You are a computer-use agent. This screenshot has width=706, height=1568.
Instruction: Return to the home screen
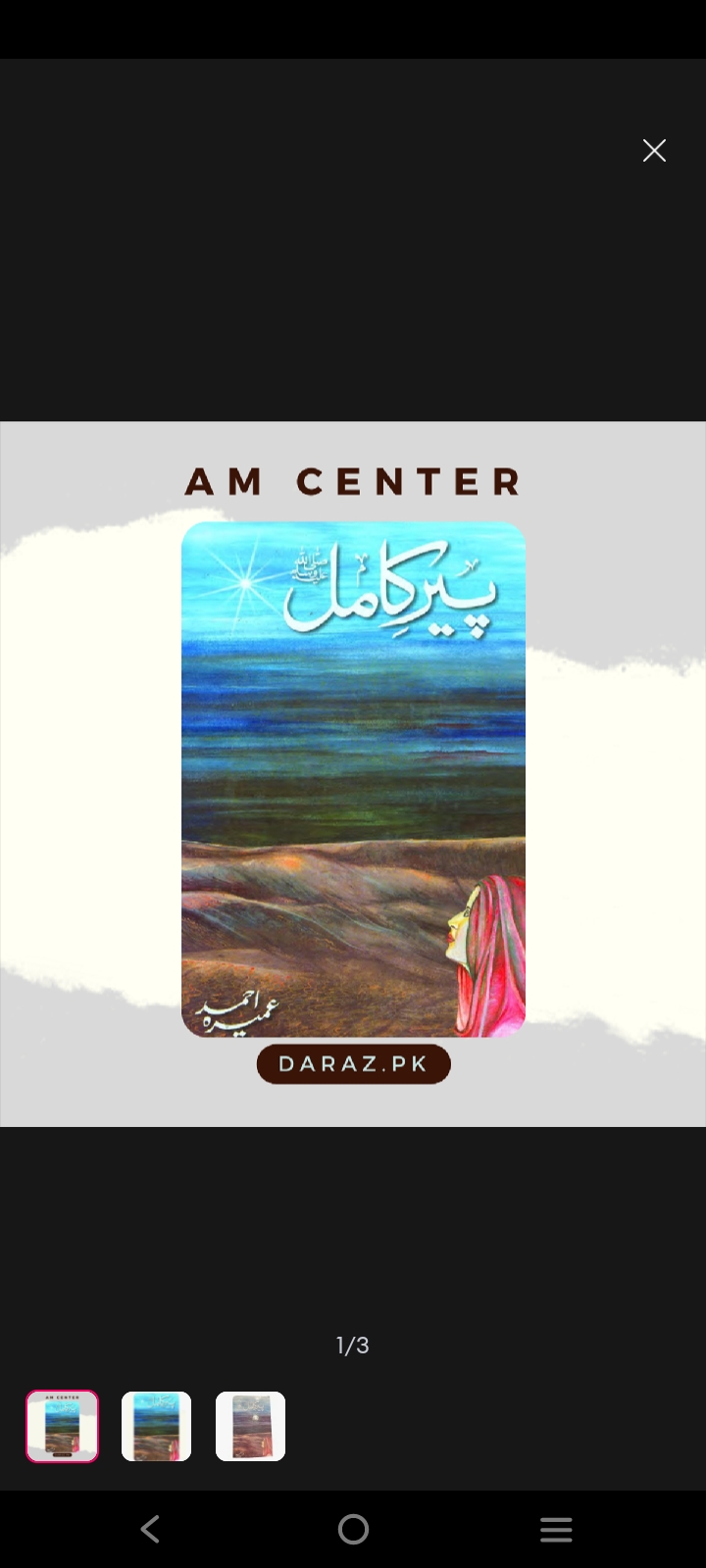coord(353,1529)
